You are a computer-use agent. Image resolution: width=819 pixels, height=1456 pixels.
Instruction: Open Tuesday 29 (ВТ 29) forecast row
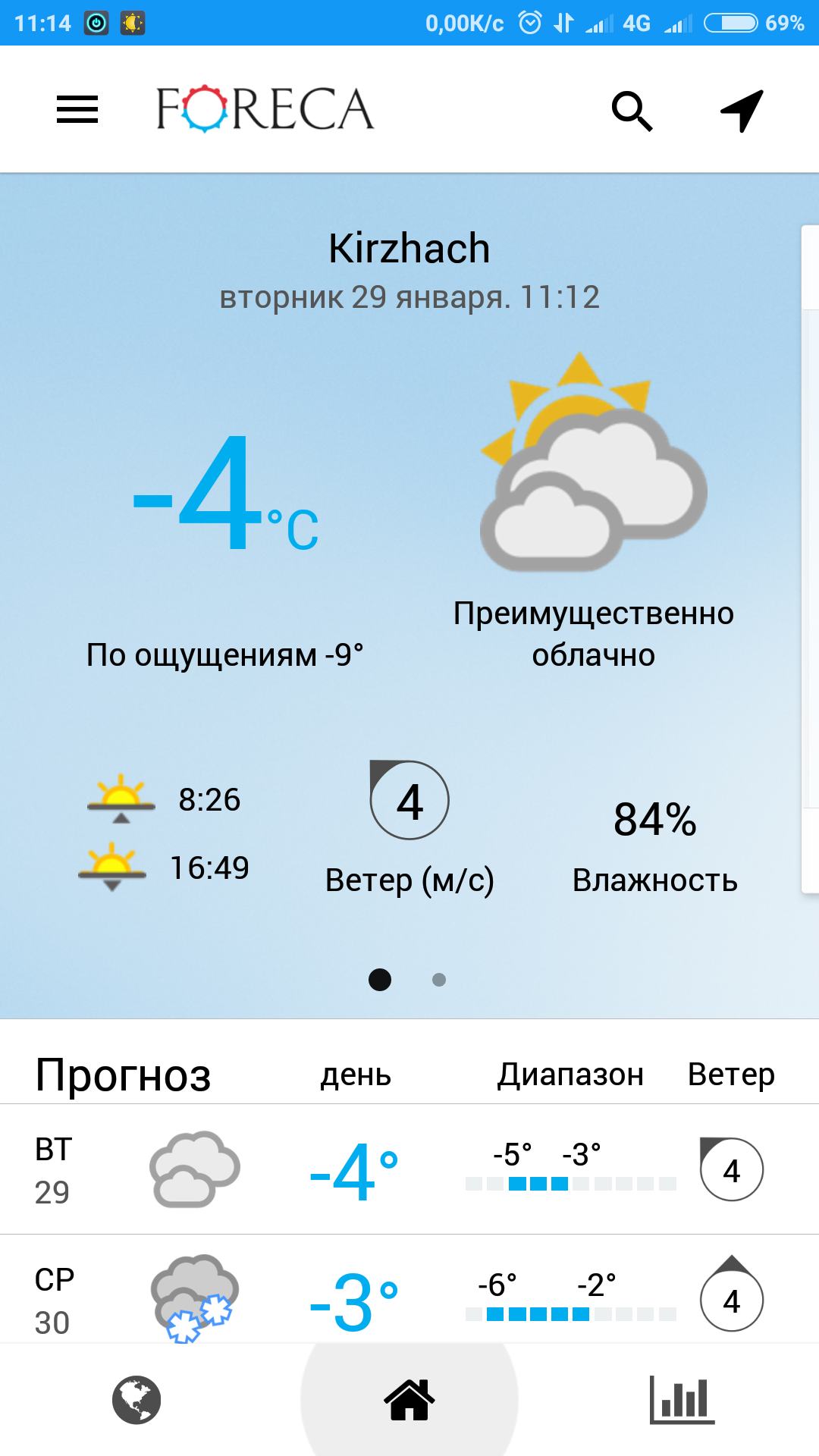(x=409, y=1170)
